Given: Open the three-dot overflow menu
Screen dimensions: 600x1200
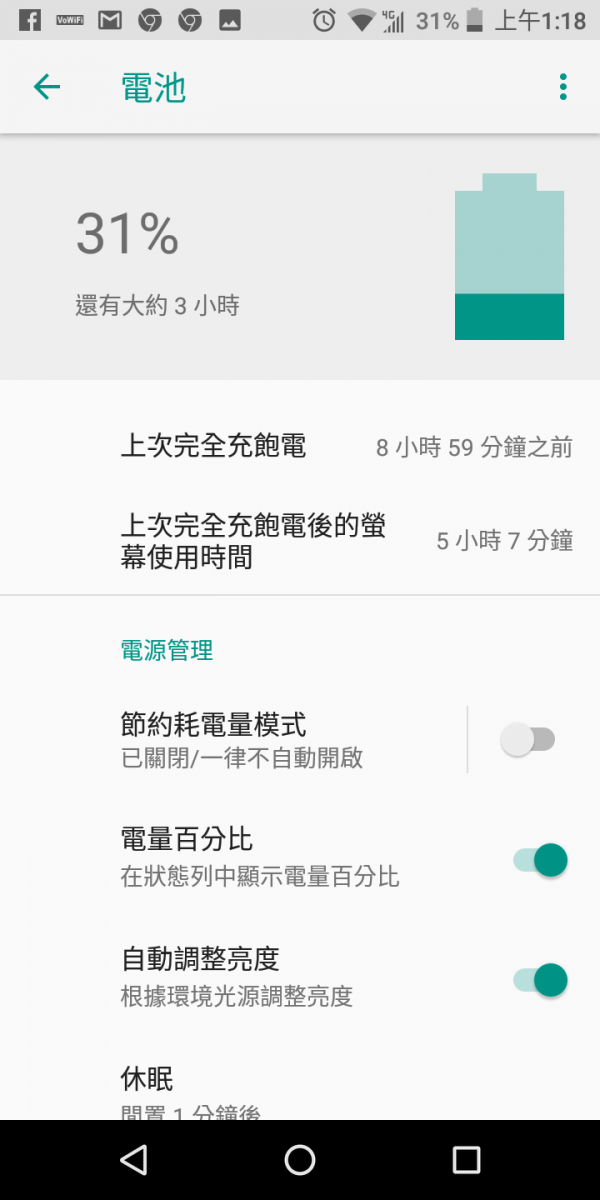Looking at the screenshot, I should [563, 87].
